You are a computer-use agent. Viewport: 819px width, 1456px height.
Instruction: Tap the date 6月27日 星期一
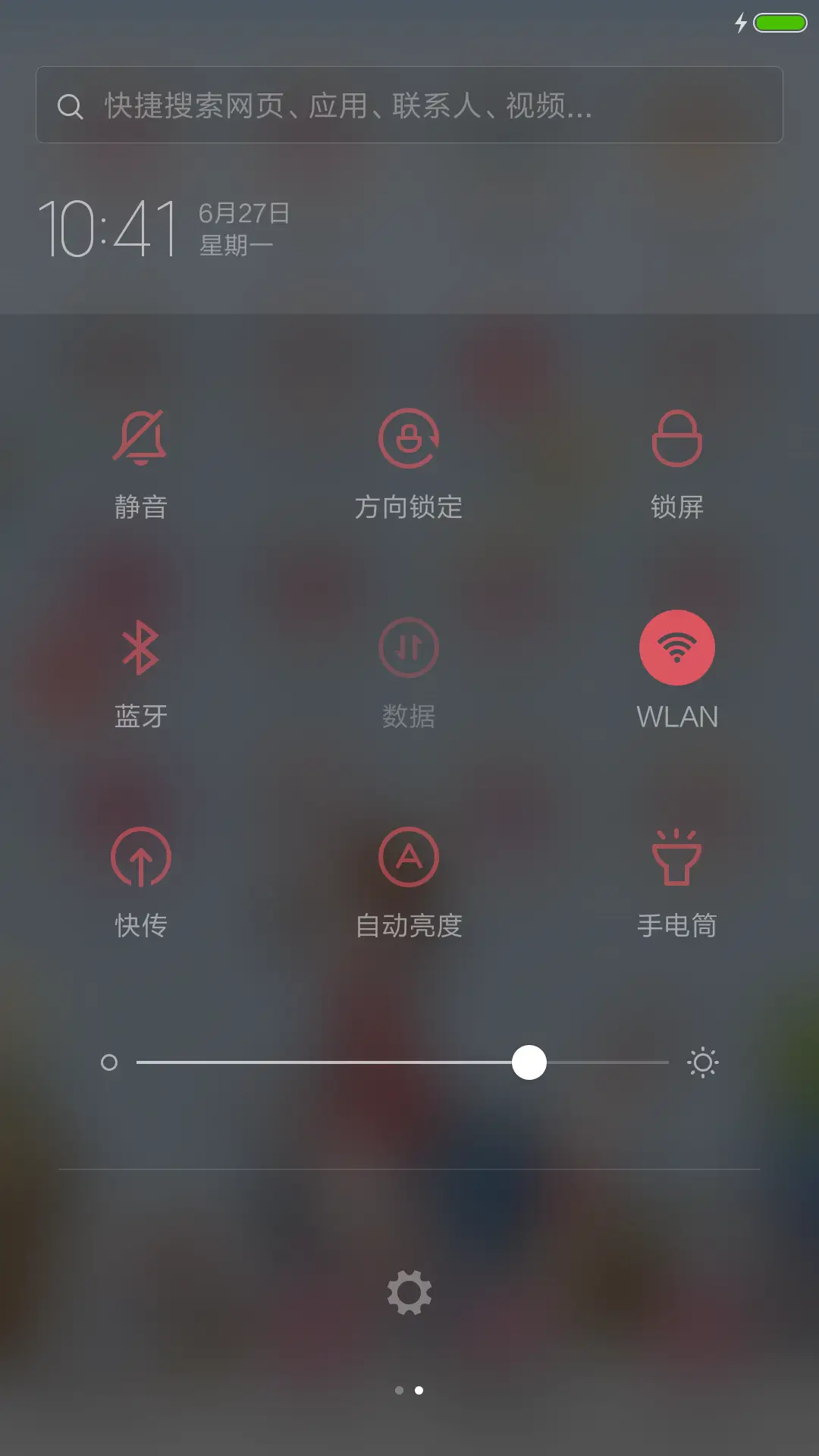tap(243, 227)
